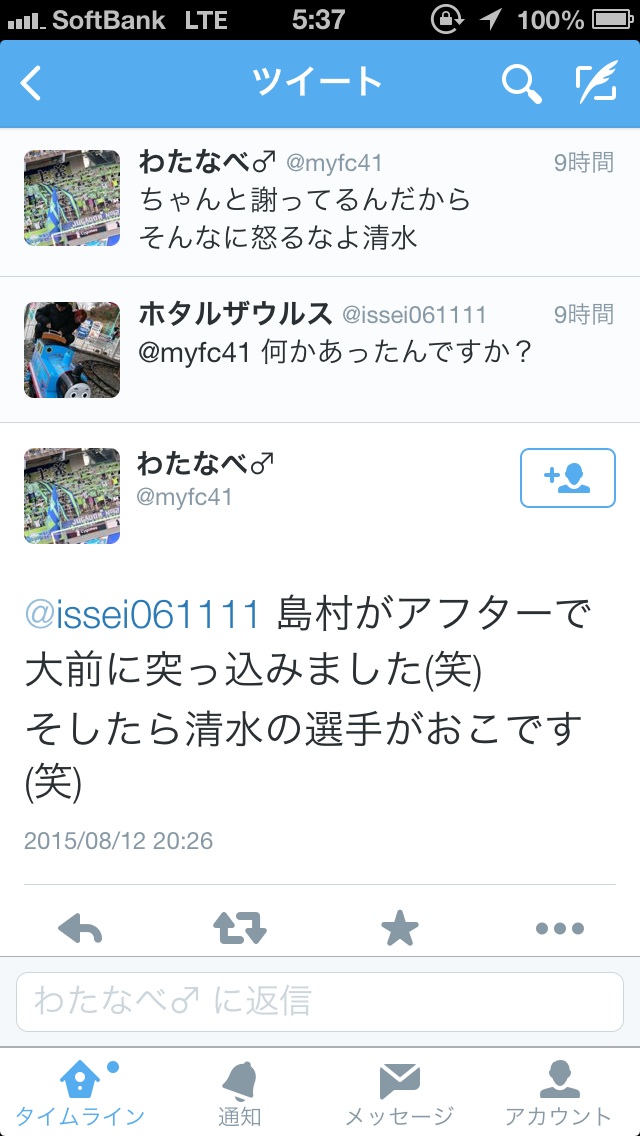
Task: Follow わたなべ♂ with the add-user button
Action: (x=568, y=478)
